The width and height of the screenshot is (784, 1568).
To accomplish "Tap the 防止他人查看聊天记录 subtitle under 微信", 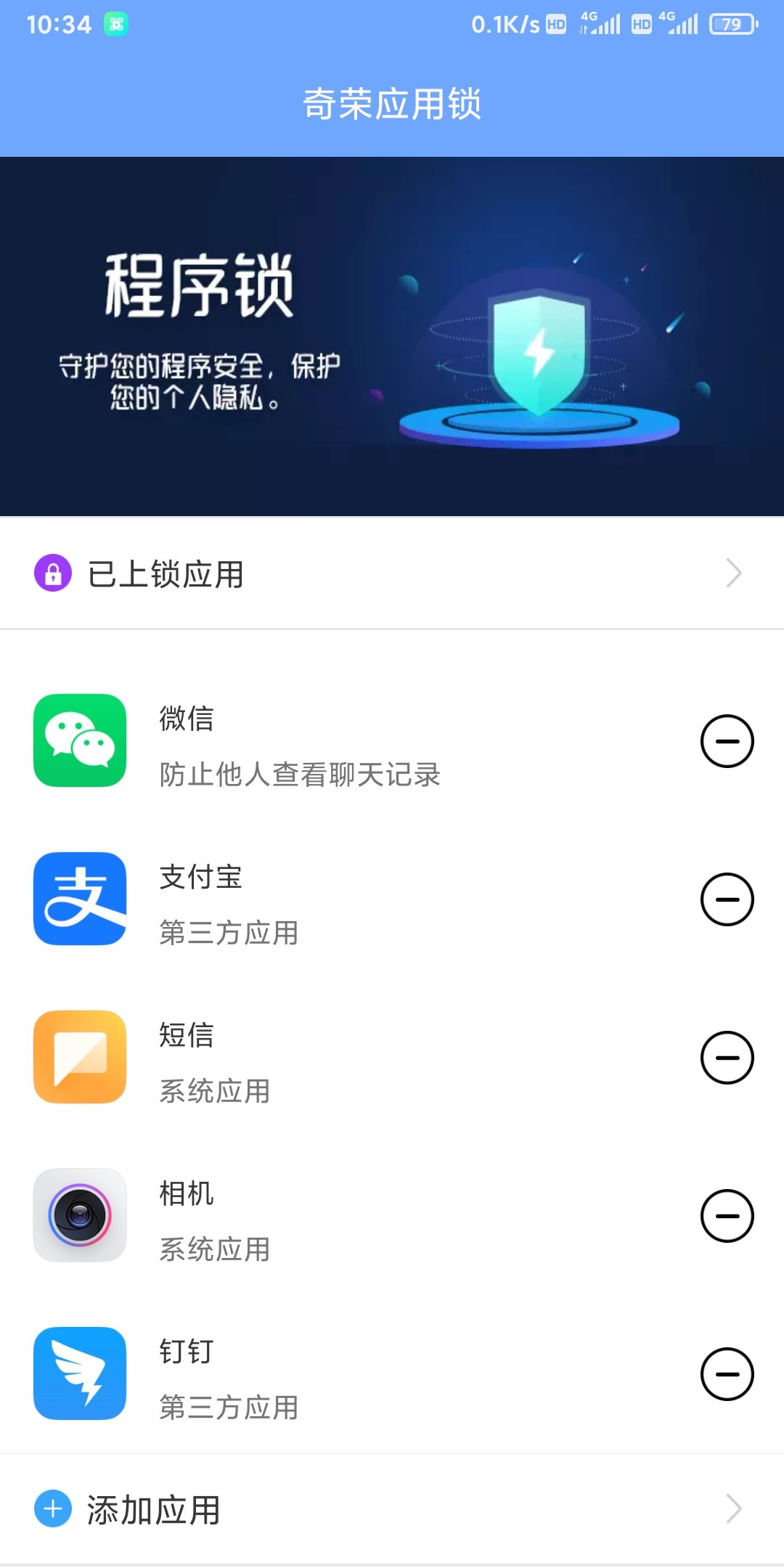I will point(300,775).
